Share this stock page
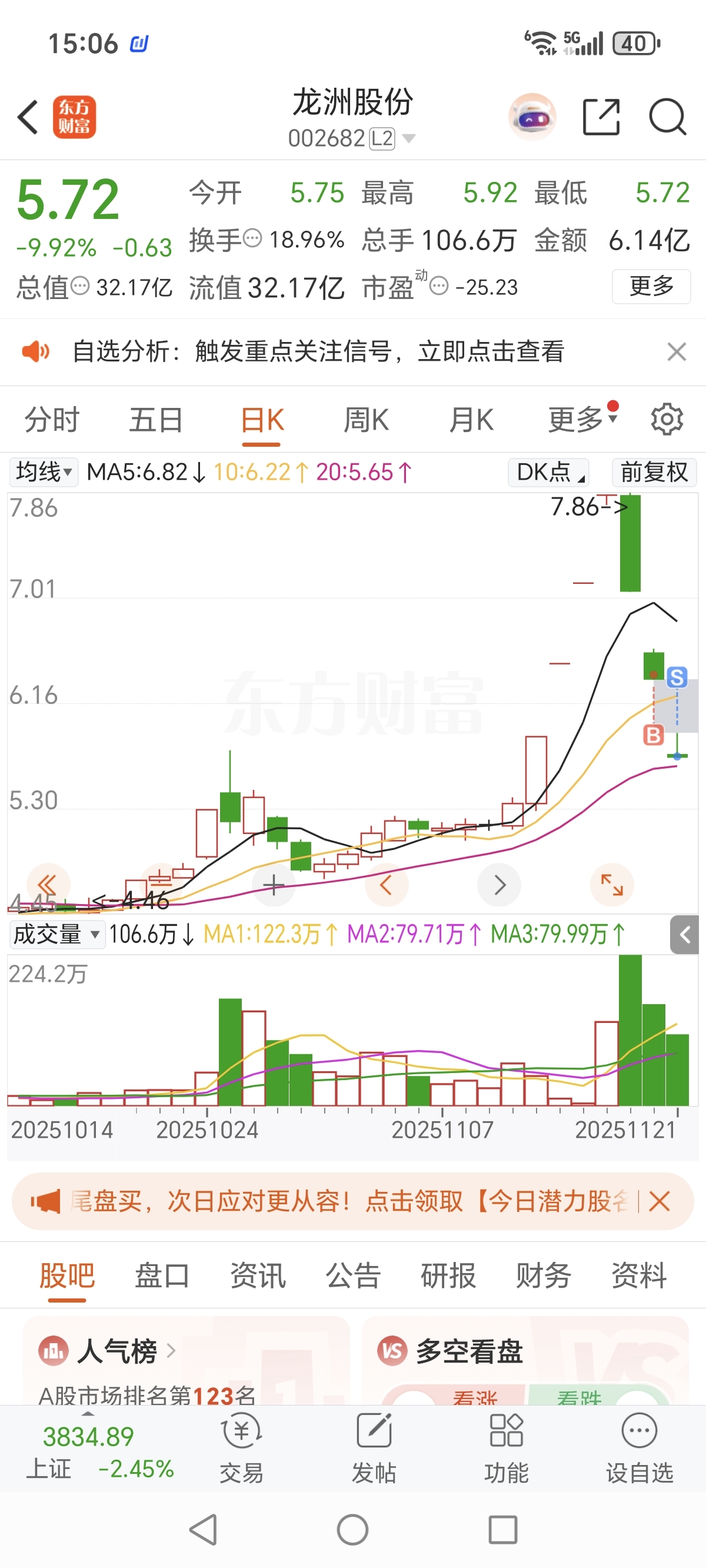Image resolution: width=706 pixels, height=1568 pixels. (x=601, y=117)
